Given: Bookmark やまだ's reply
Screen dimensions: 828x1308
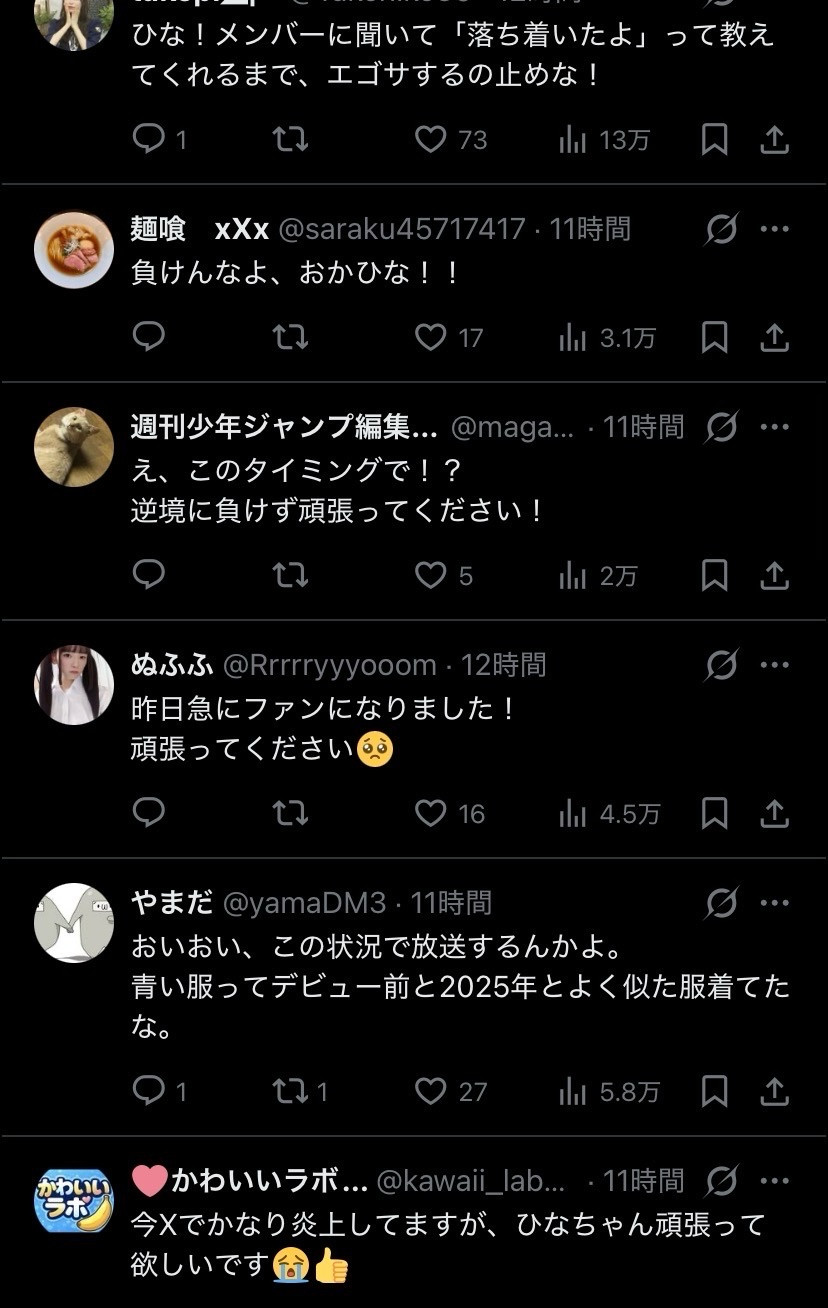Looking at the screenshot, I should (714, 1091).
